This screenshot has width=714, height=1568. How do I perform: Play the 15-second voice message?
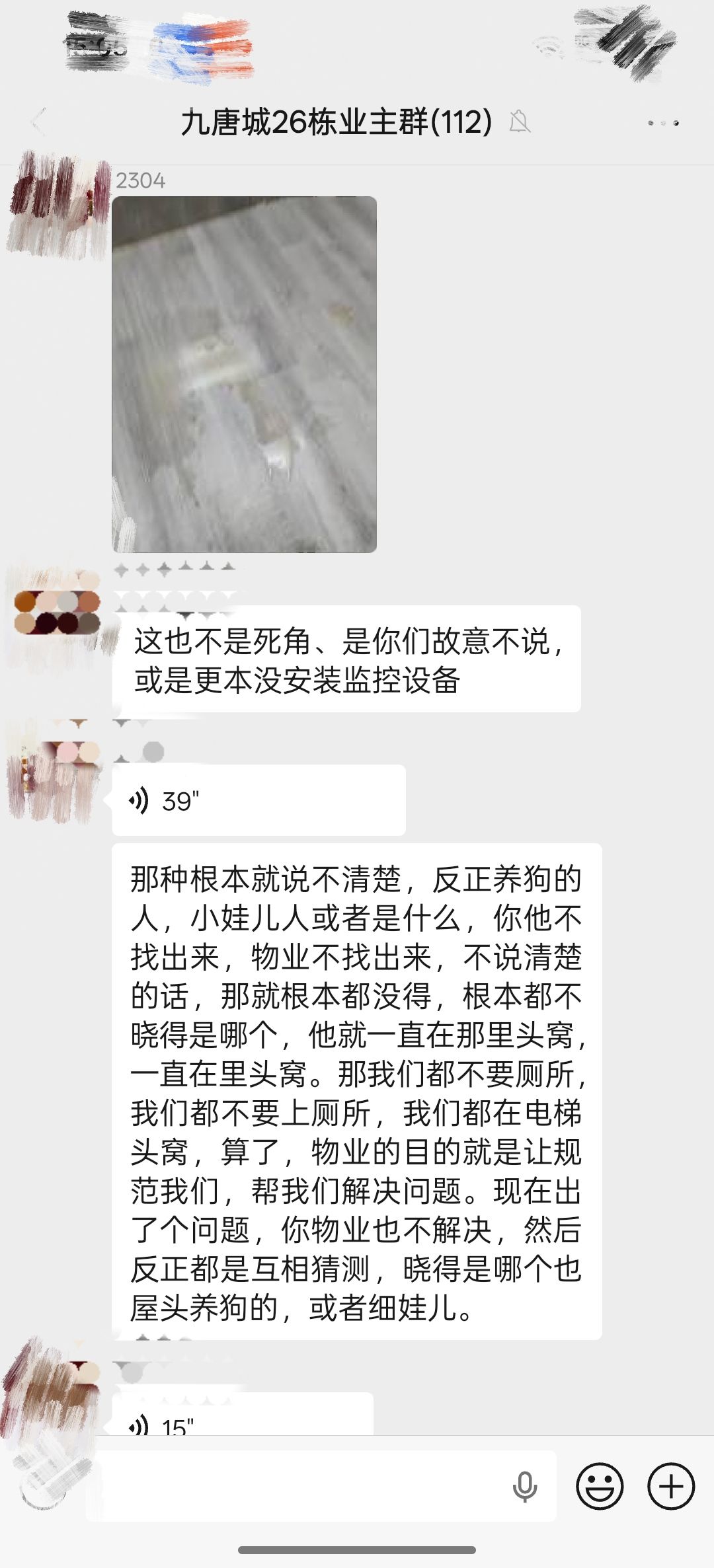tap(243, 1413)
